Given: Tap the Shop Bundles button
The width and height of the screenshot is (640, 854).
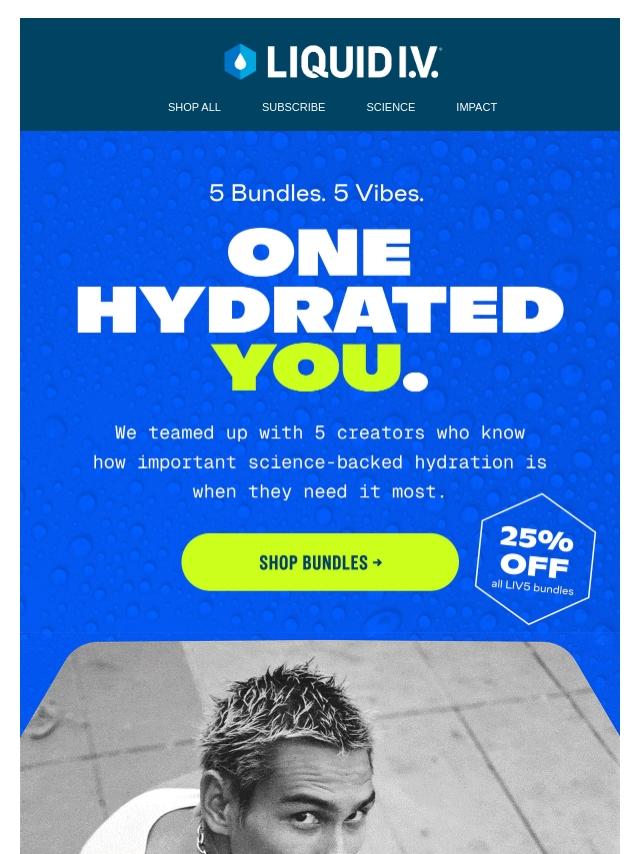Looking at the screenshot, I should pos(320,562).
